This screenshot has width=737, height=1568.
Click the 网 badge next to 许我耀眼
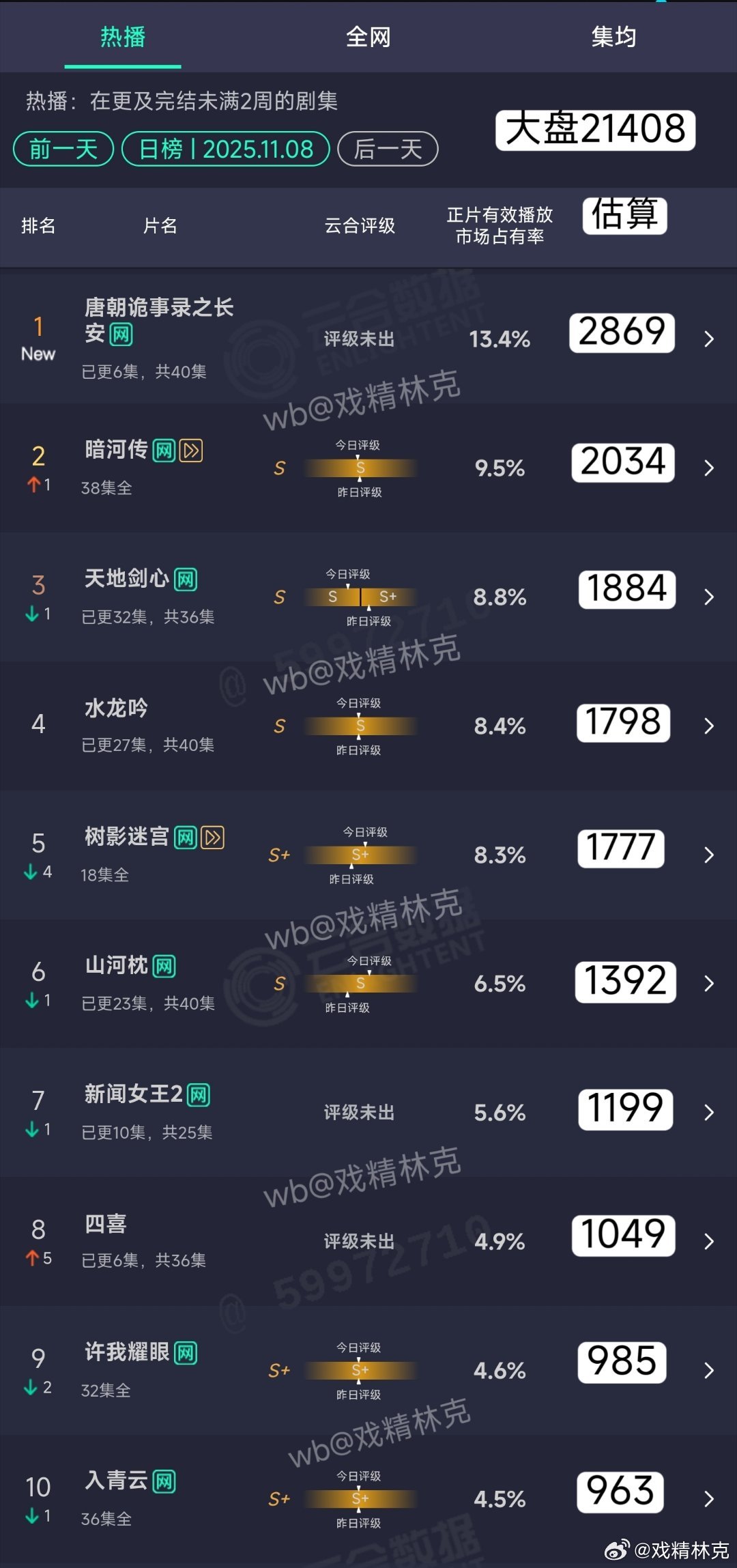[x=184, y=1352]
